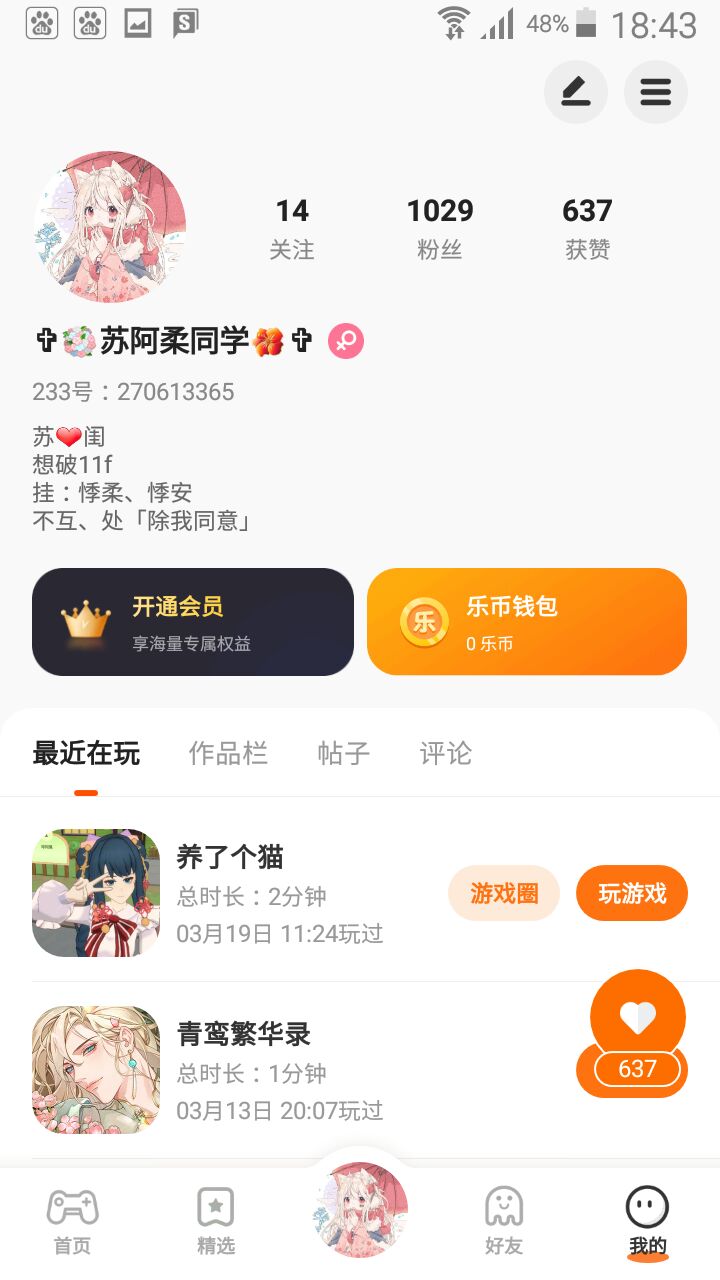Open the 好友 tab

tap(504, 1220)
